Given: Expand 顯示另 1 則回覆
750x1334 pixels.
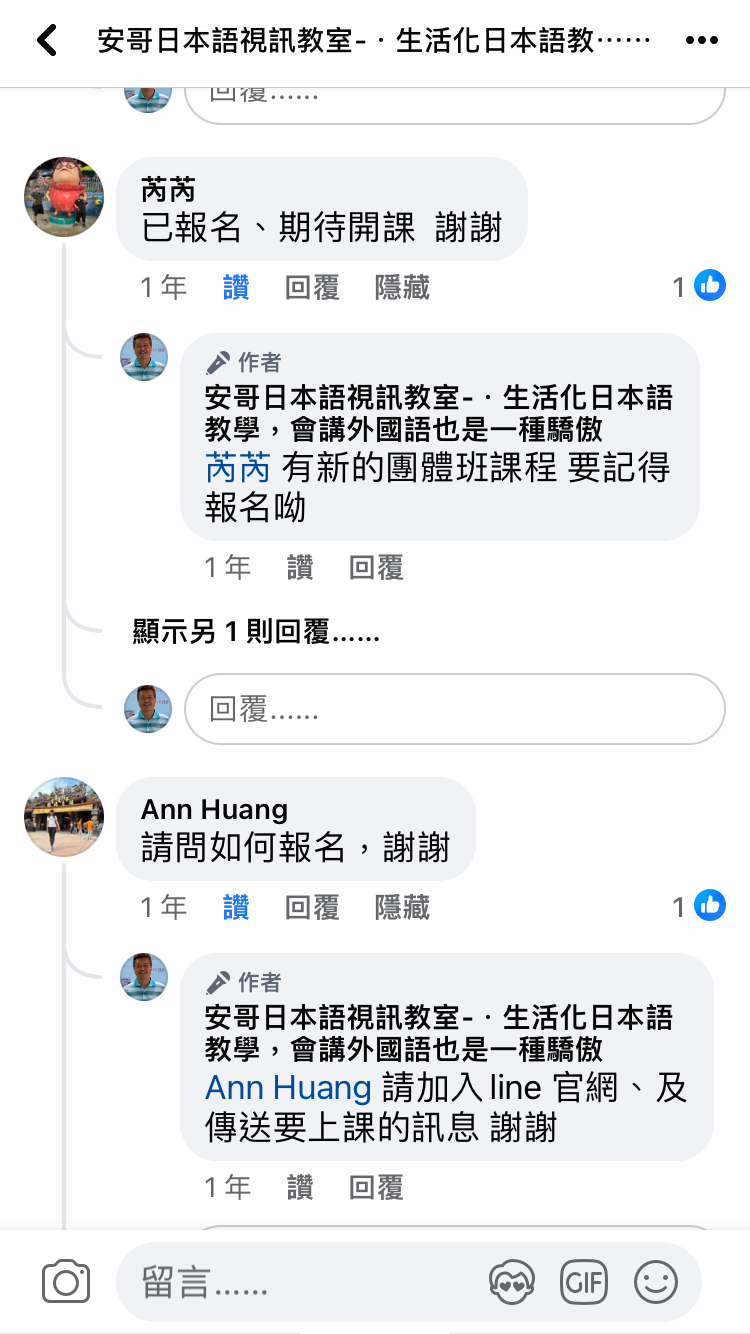Looking at the screenshot, I should click(256, 632).
